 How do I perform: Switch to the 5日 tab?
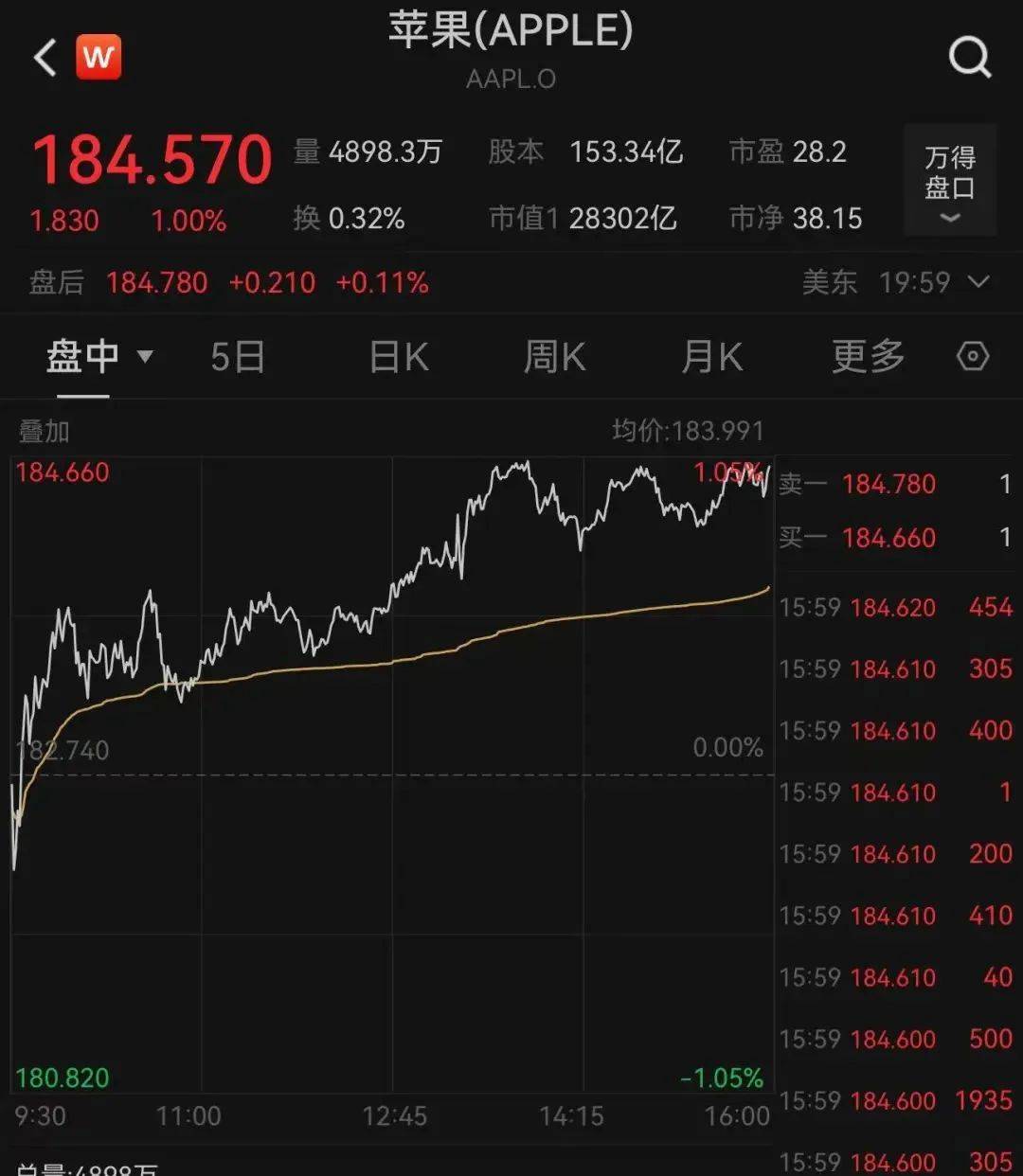pos(238,357)
